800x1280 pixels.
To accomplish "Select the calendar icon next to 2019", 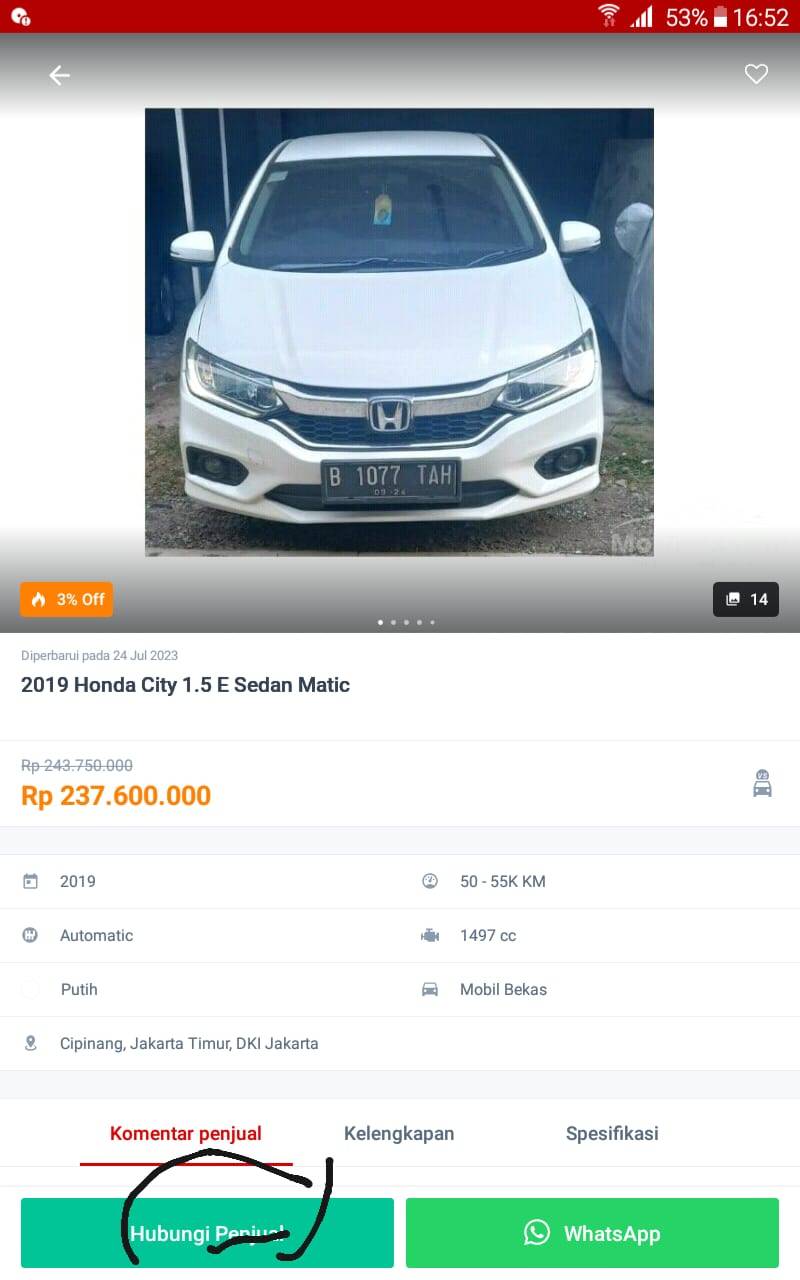I will click(31, 881).
